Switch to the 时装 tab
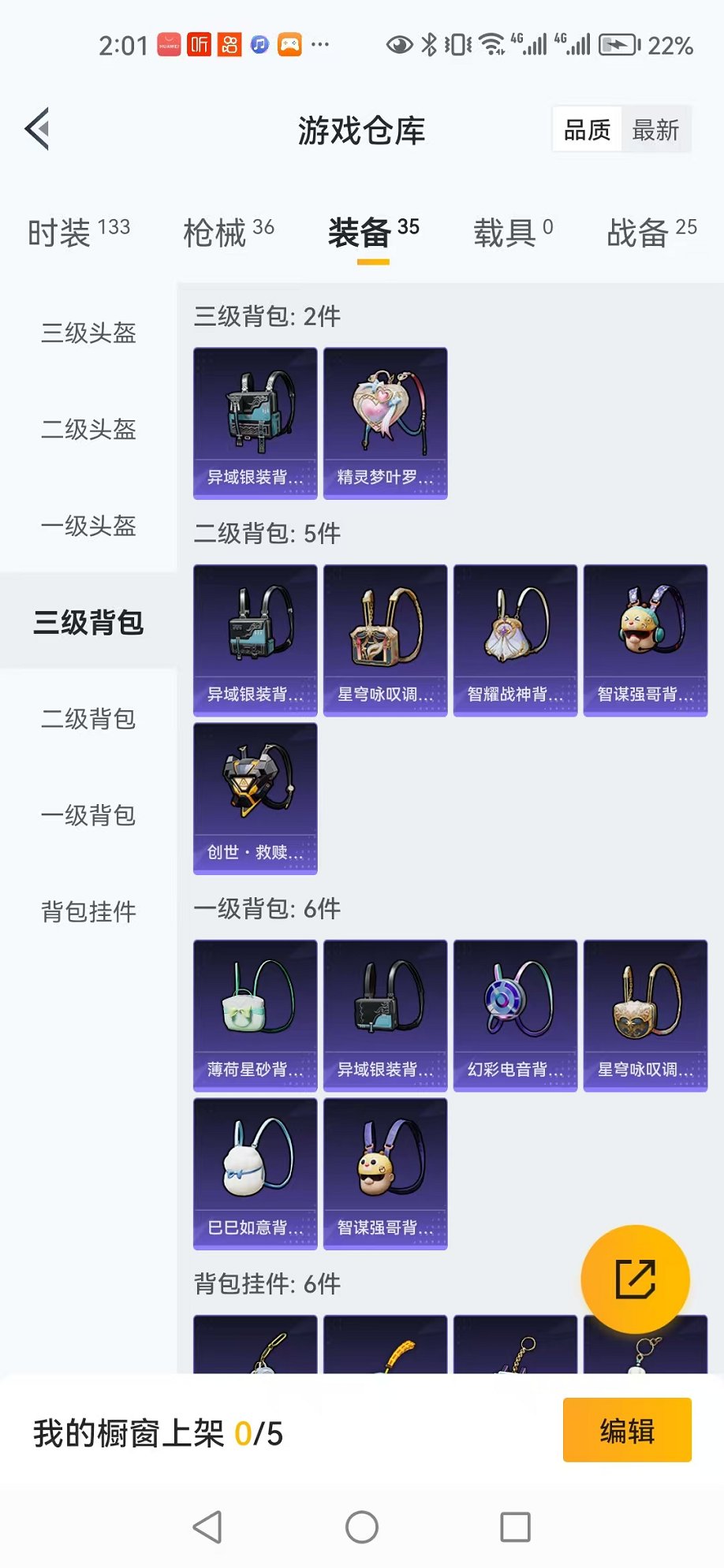The image size is (724, 1568). (79, 233)
